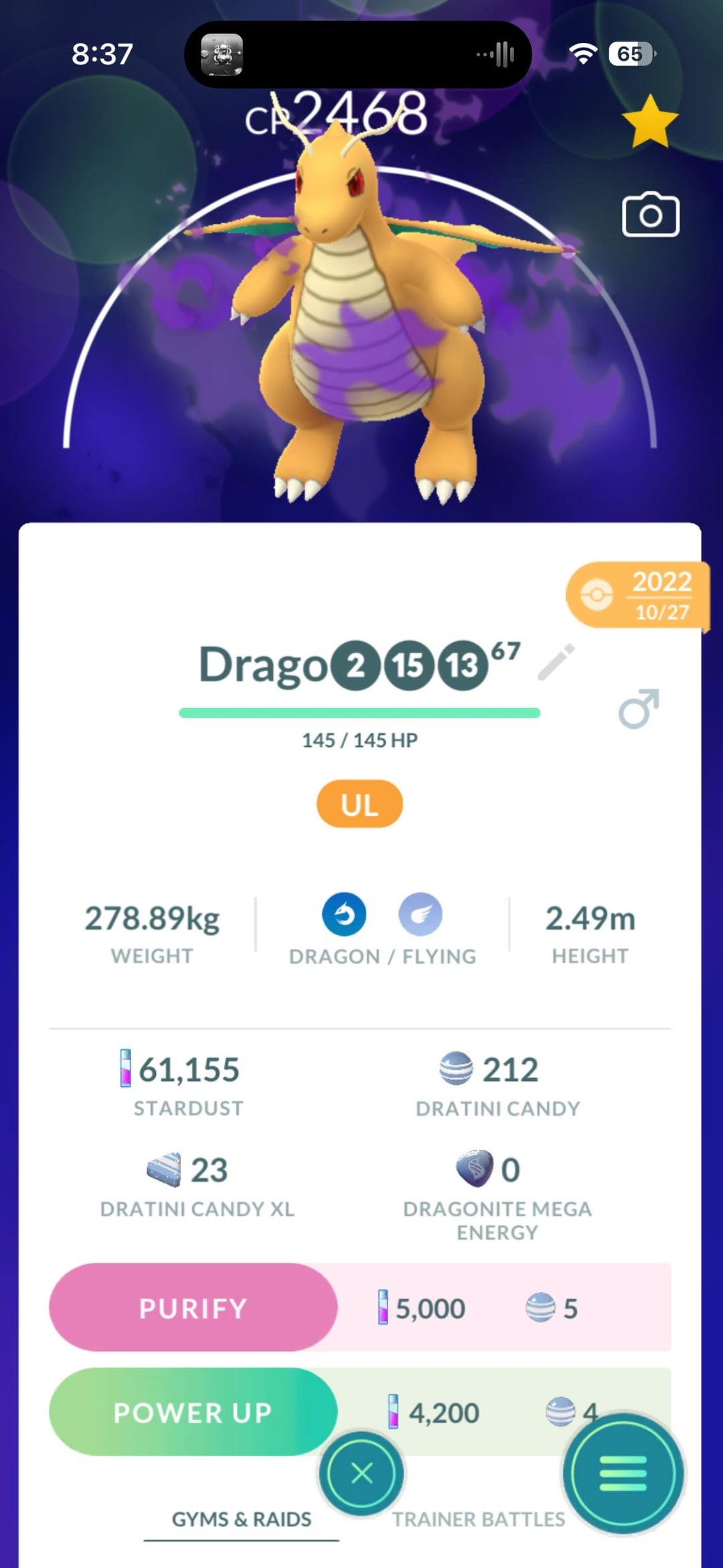Image resolution: width=723 pixels, height=1568 pixels.
Task: Power up Dragonite for 4,200 stardust
Action: tap(193, 1412)
